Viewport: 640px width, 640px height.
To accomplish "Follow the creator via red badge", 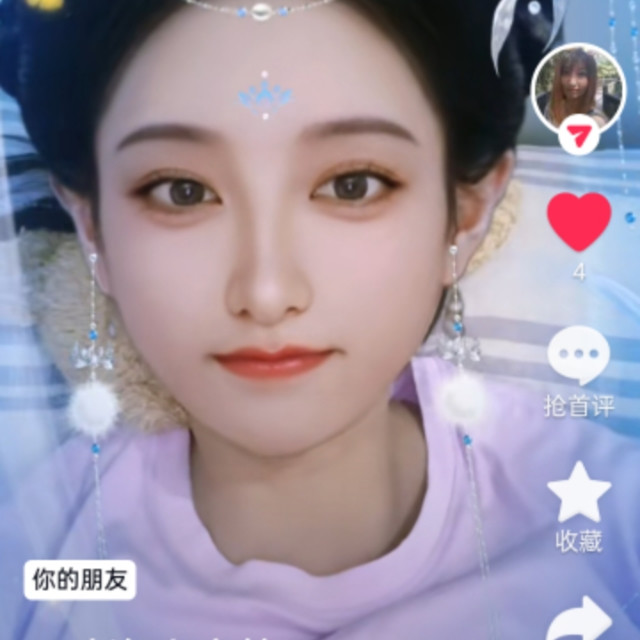I will tap(578, 135).
